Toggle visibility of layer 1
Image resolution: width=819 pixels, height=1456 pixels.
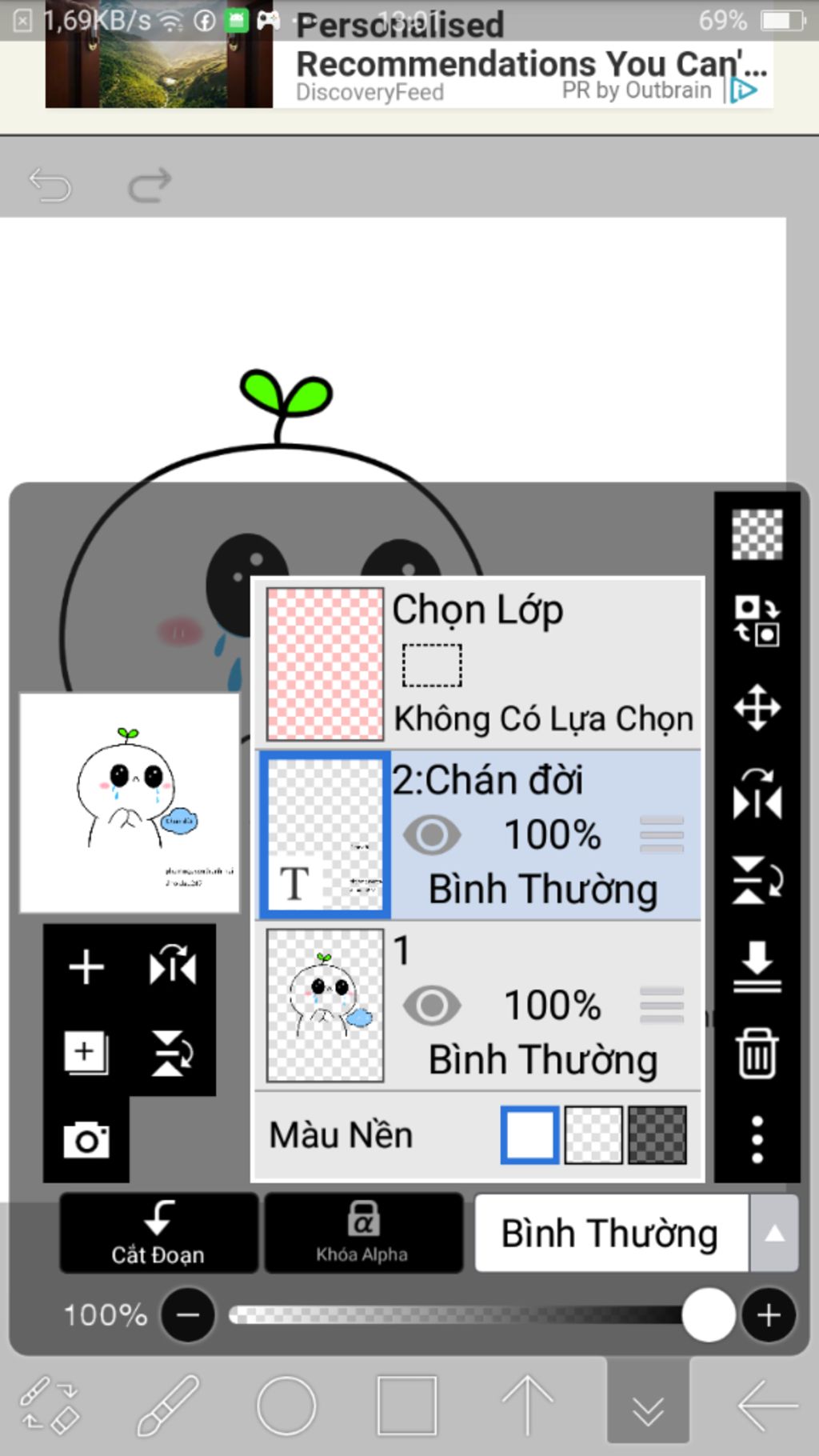click(x=432, y=1006)
